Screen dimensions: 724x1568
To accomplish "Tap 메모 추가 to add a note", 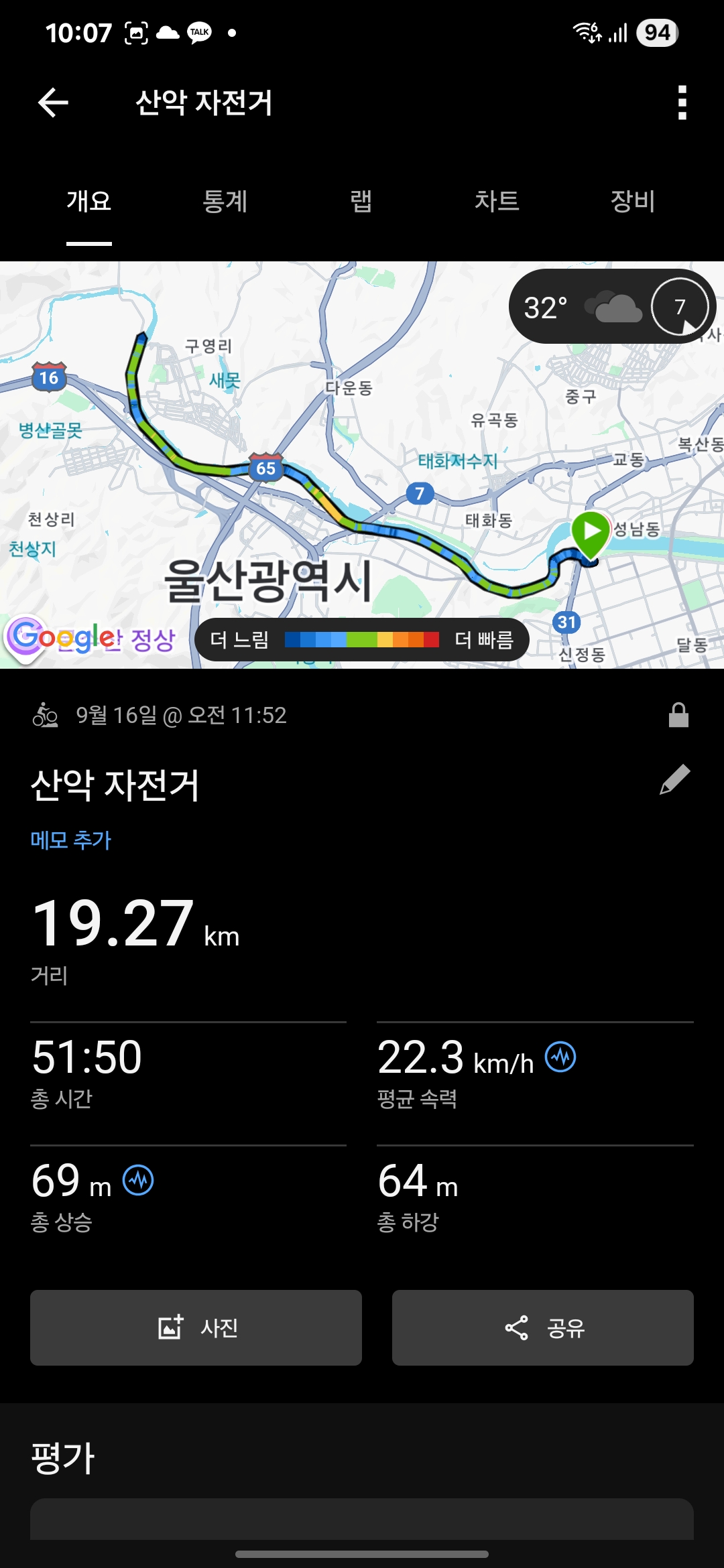I will (71, 840).
